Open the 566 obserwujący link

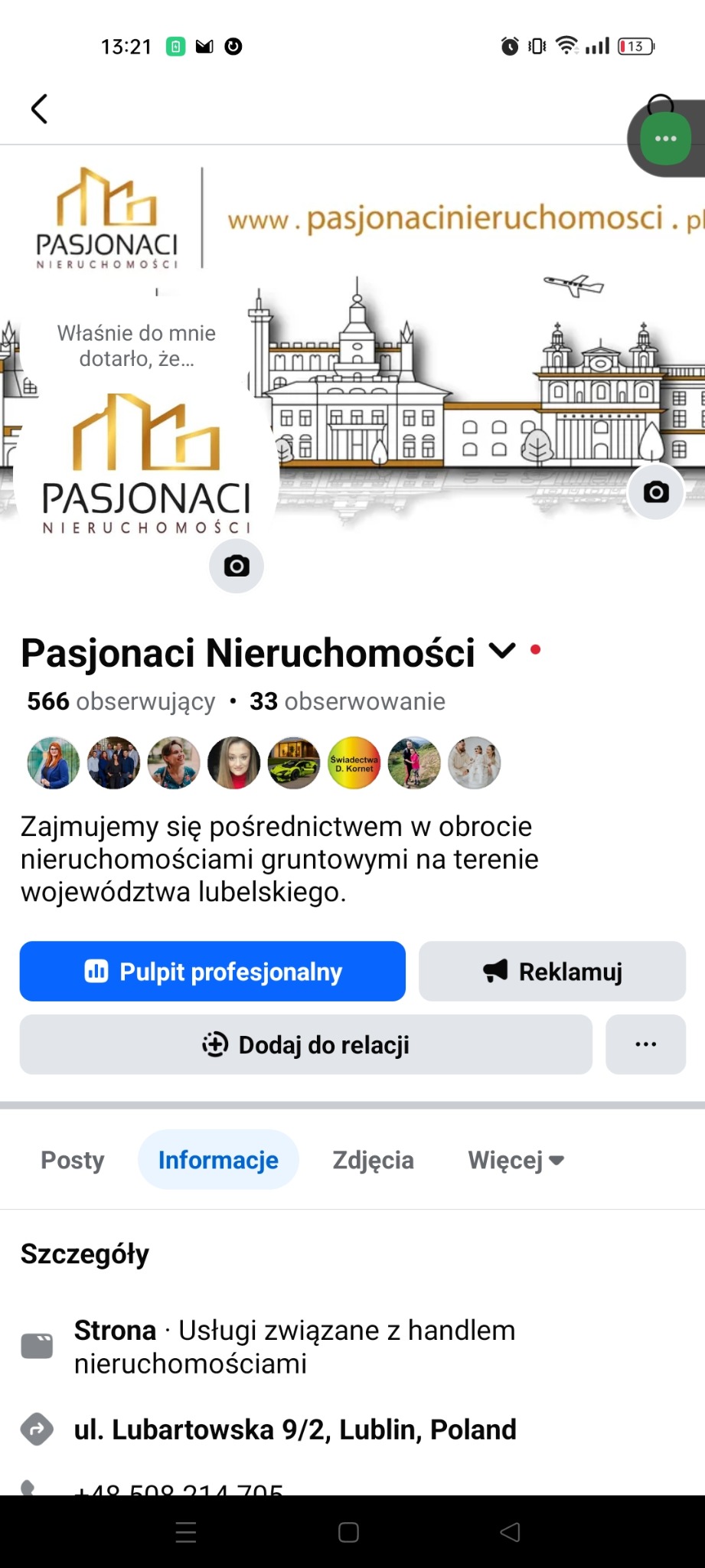pos(119,701)
